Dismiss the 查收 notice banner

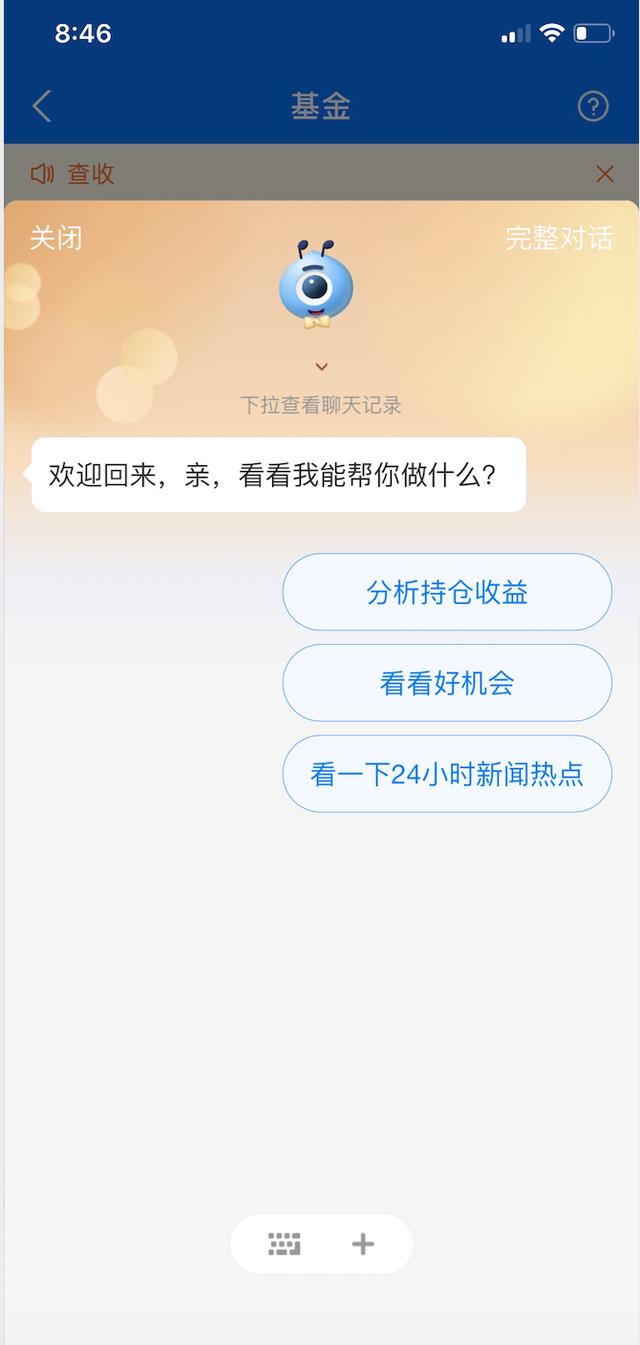coord(604,174)
